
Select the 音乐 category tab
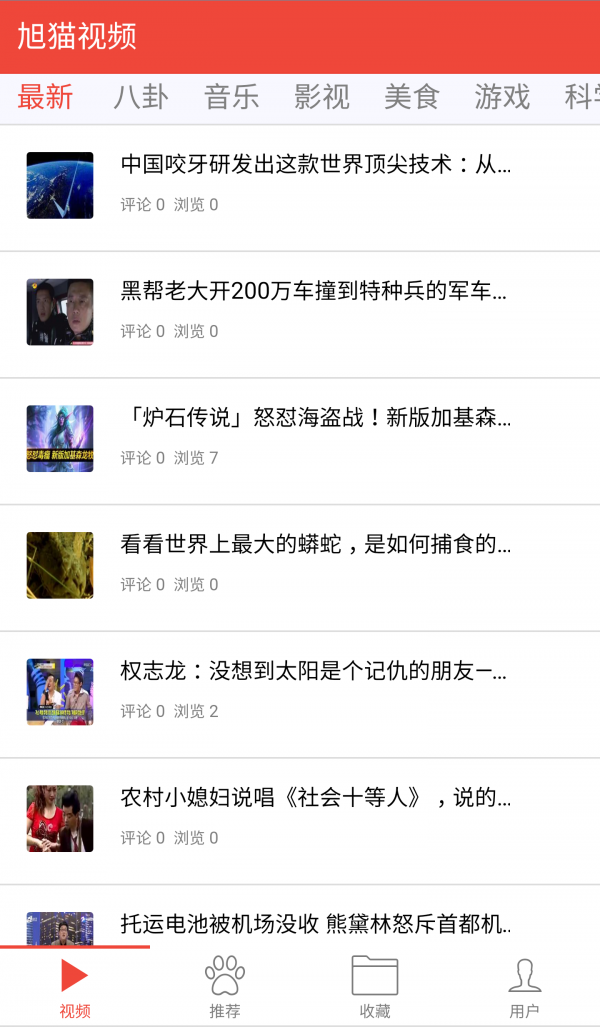pos(231,97)
